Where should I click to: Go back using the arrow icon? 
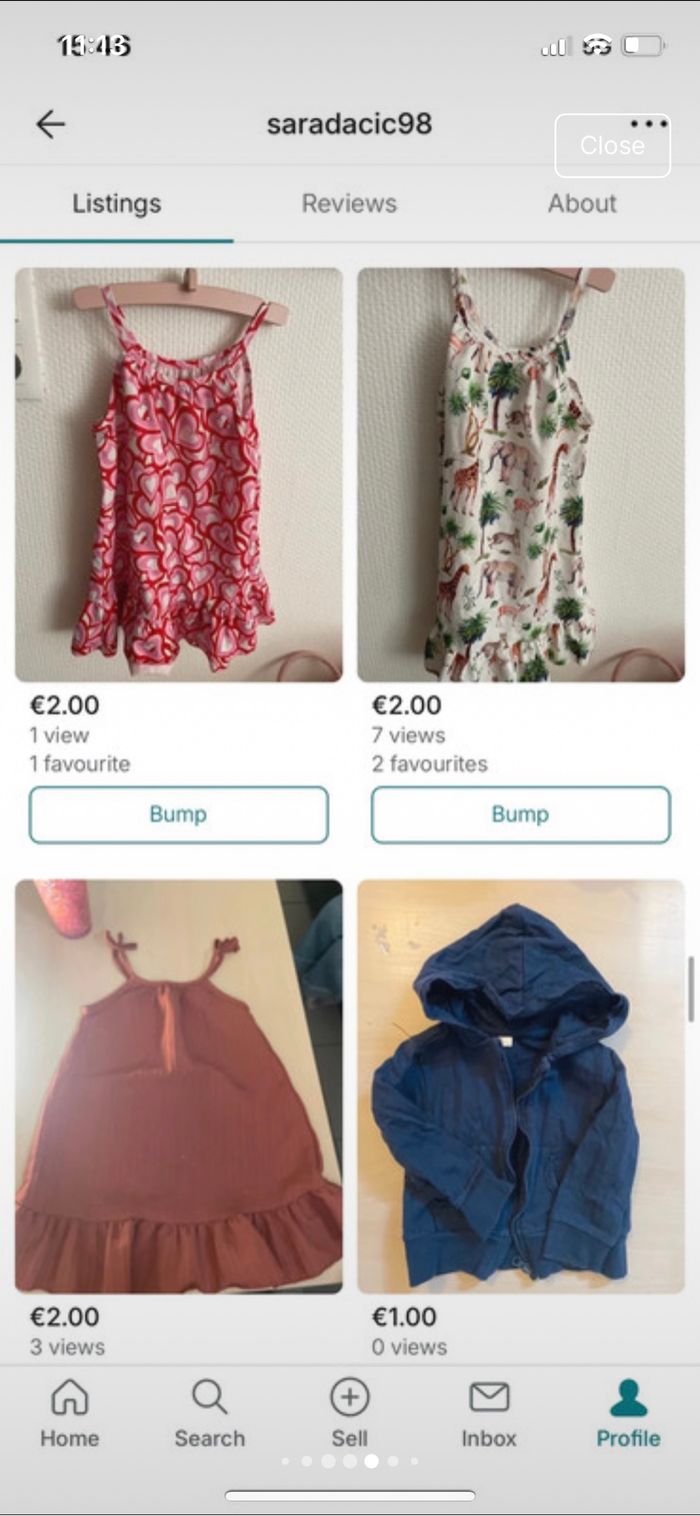click(x=50, y=124)
